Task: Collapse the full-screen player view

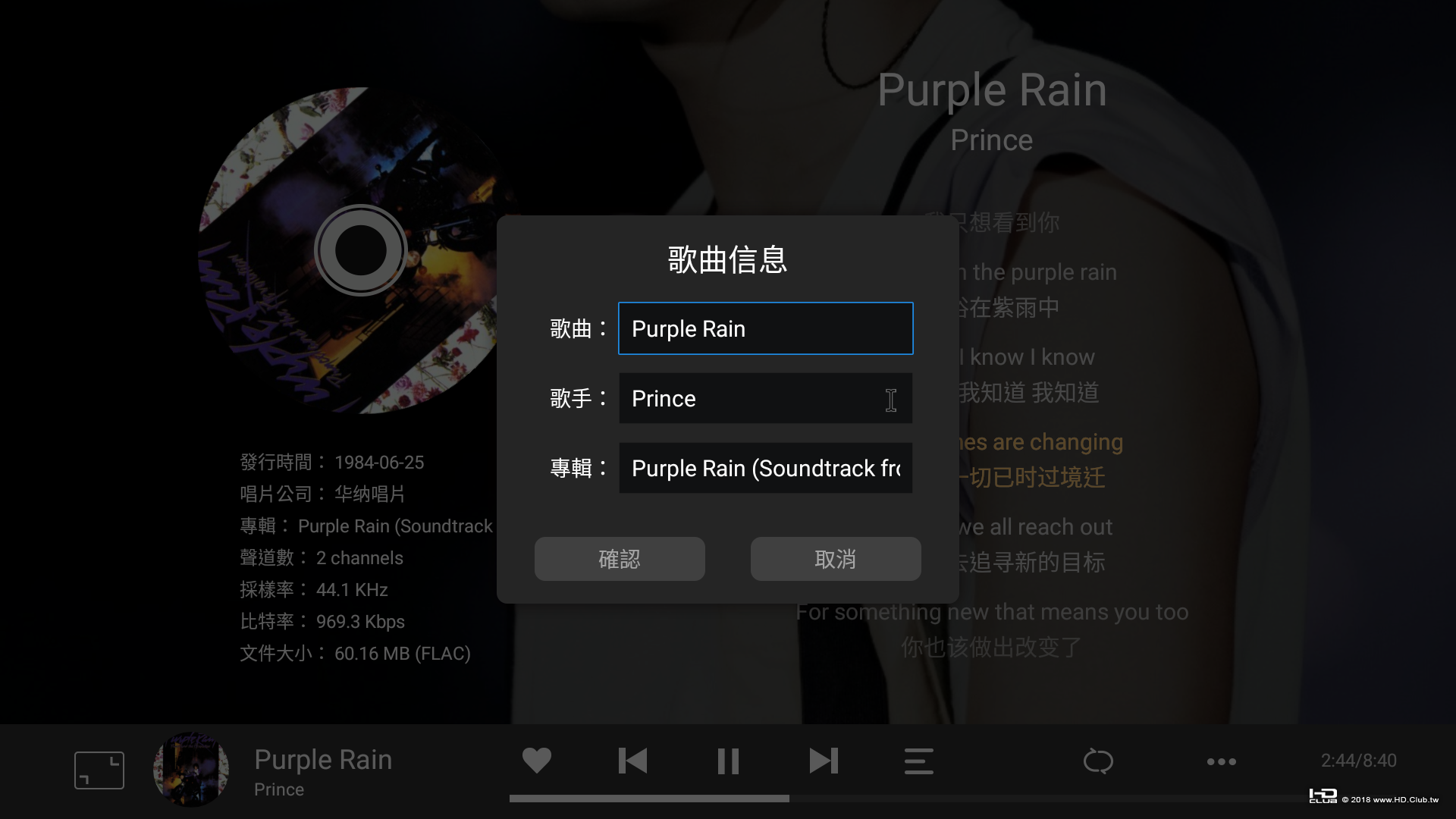Action: click(99, 770)
